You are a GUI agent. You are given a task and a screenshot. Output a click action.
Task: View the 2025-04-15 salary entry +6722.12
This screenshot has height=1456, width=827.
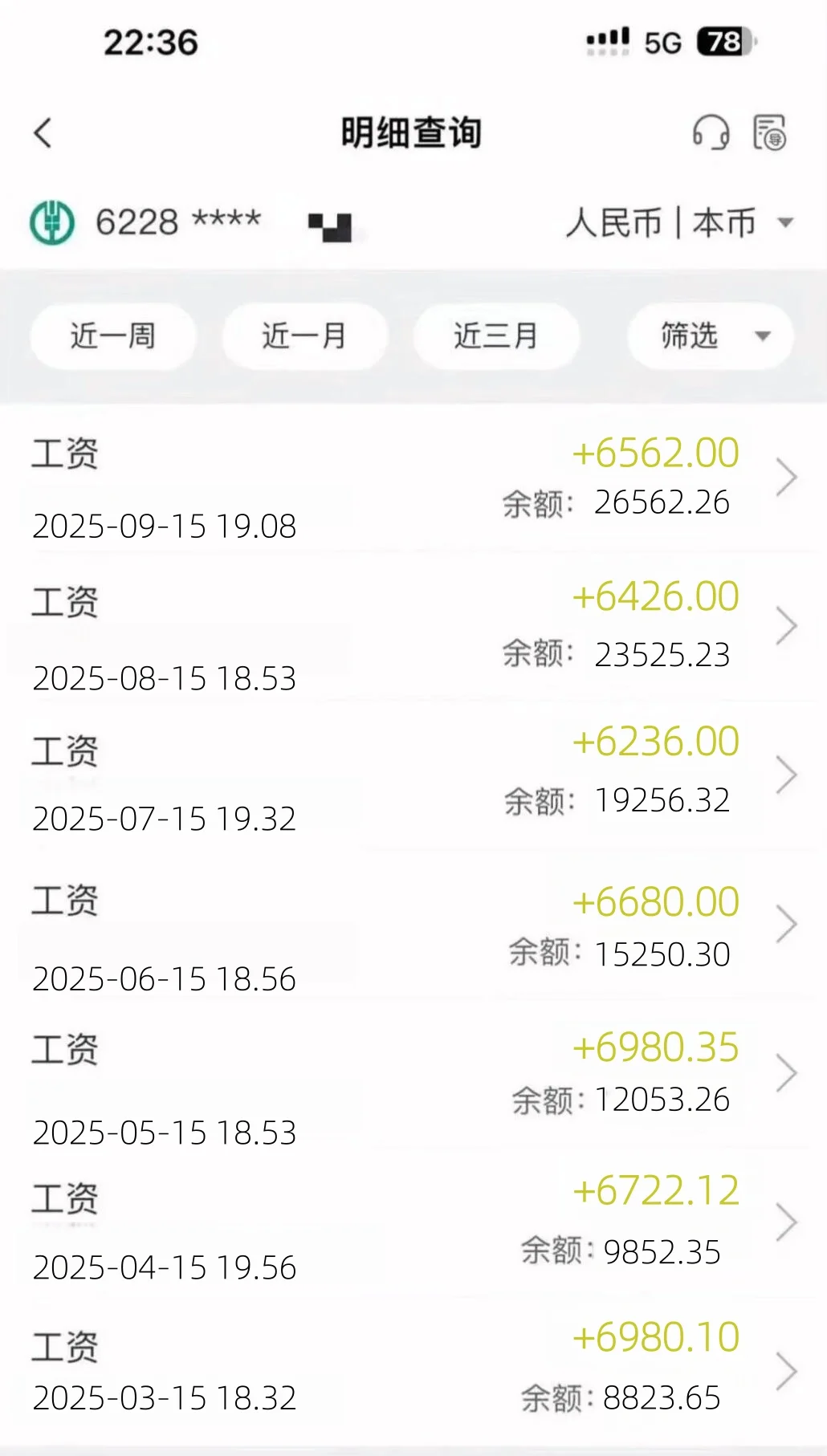point(413,1223)
